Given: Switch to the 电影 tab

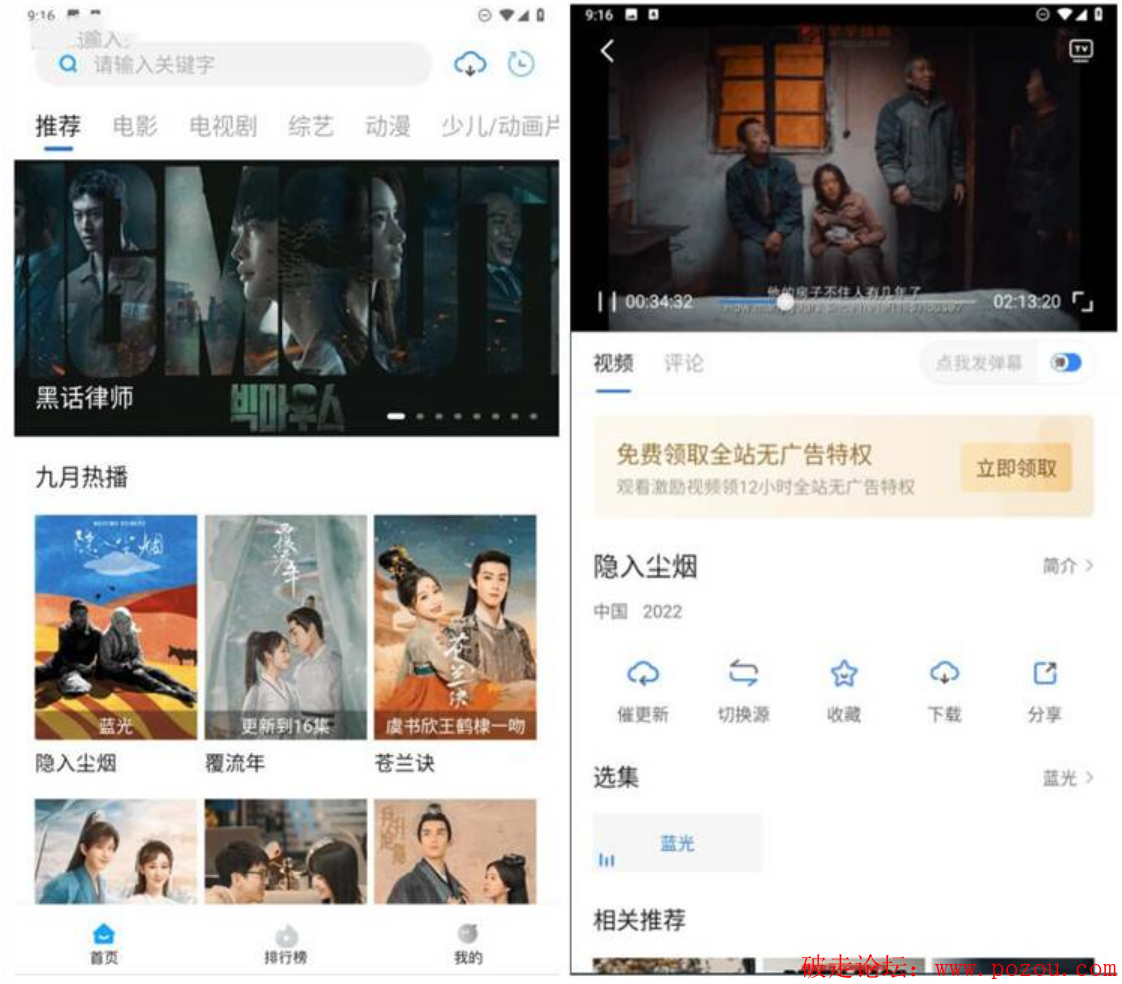Looking at the screenshot, I should [135, 127].
